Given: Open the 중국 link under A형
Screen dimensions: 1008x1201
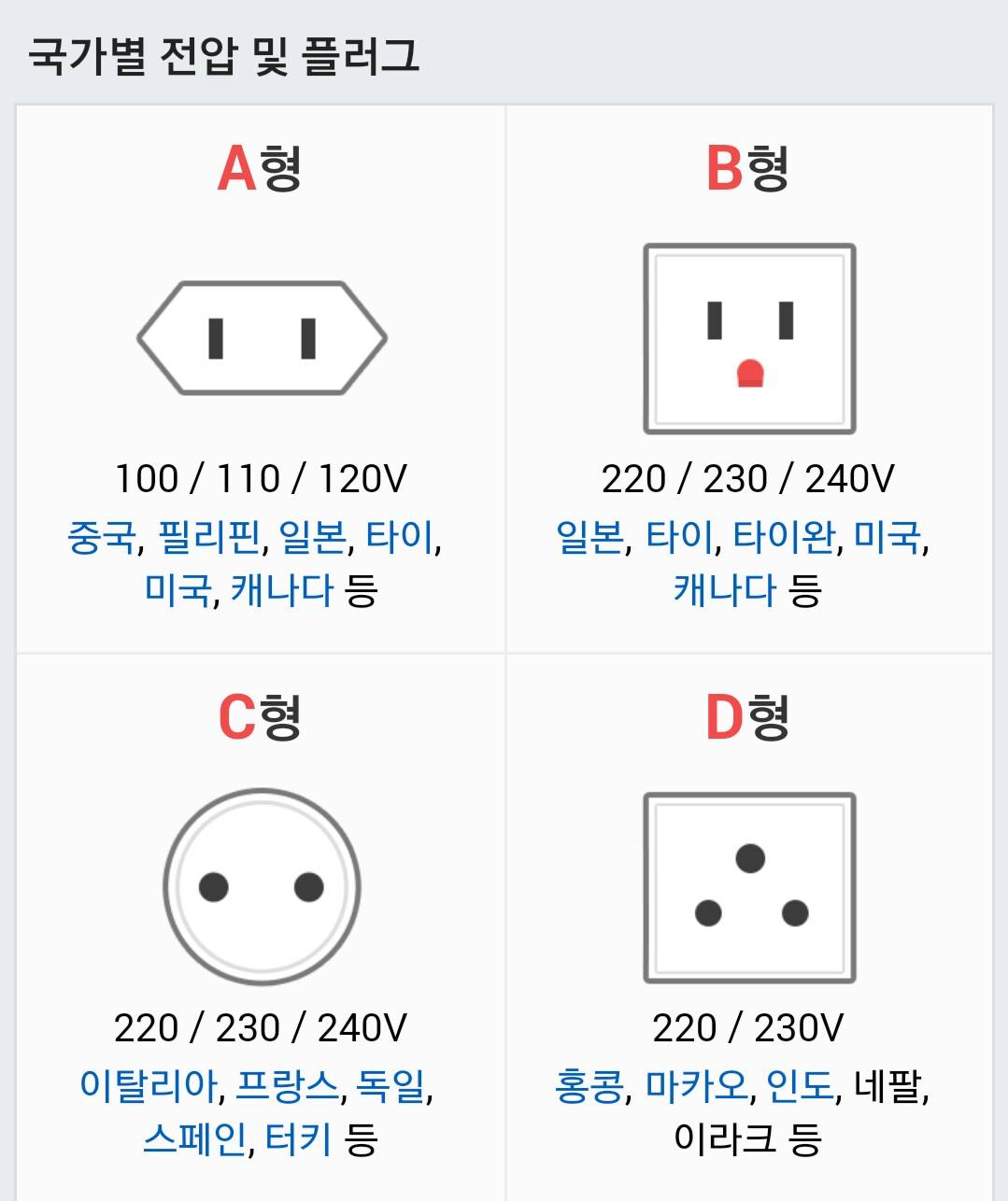Looking at the screenshot, I should (x=102, y=536).
